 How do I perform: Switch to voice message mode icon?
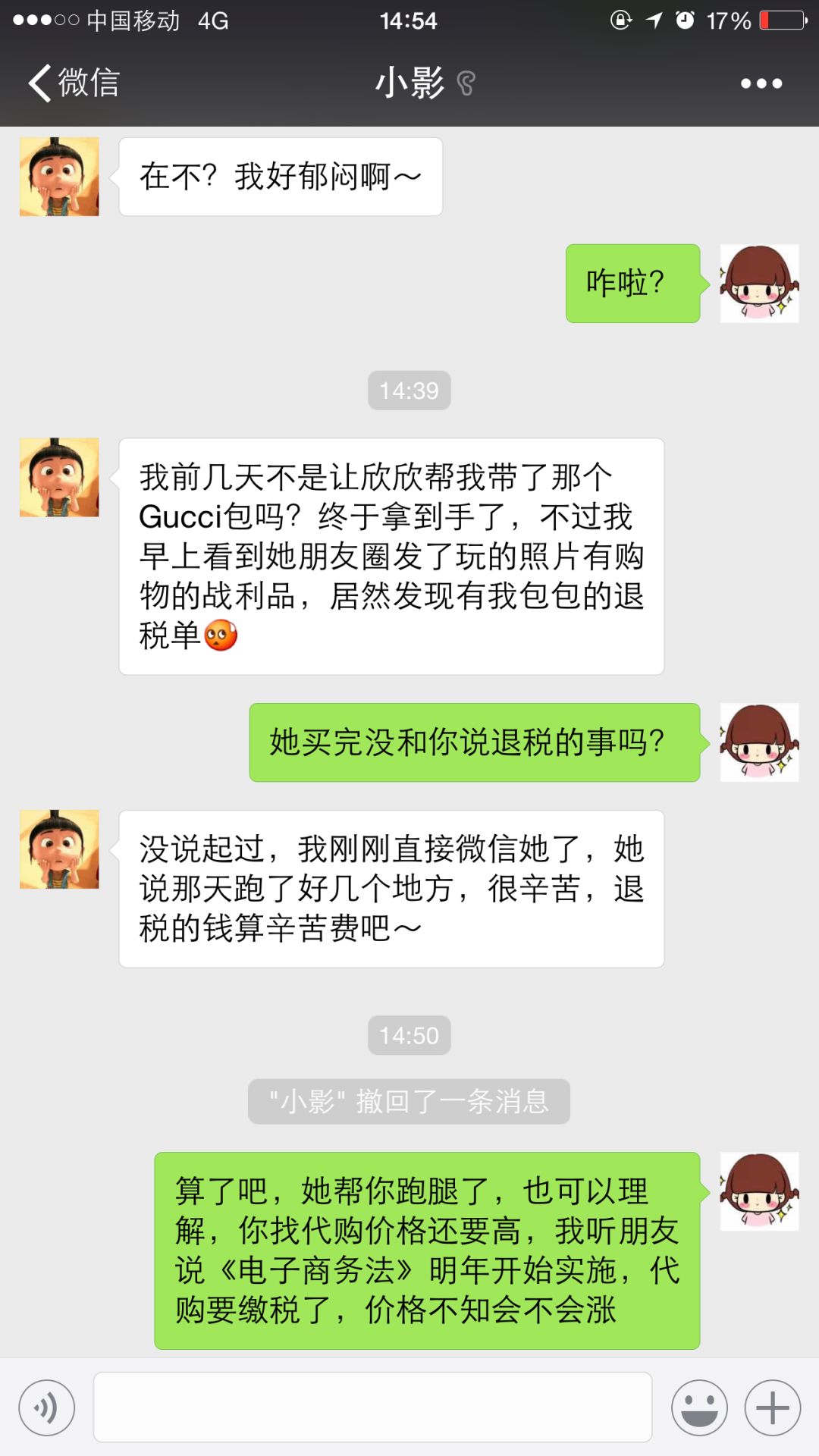pos(47,1407)
